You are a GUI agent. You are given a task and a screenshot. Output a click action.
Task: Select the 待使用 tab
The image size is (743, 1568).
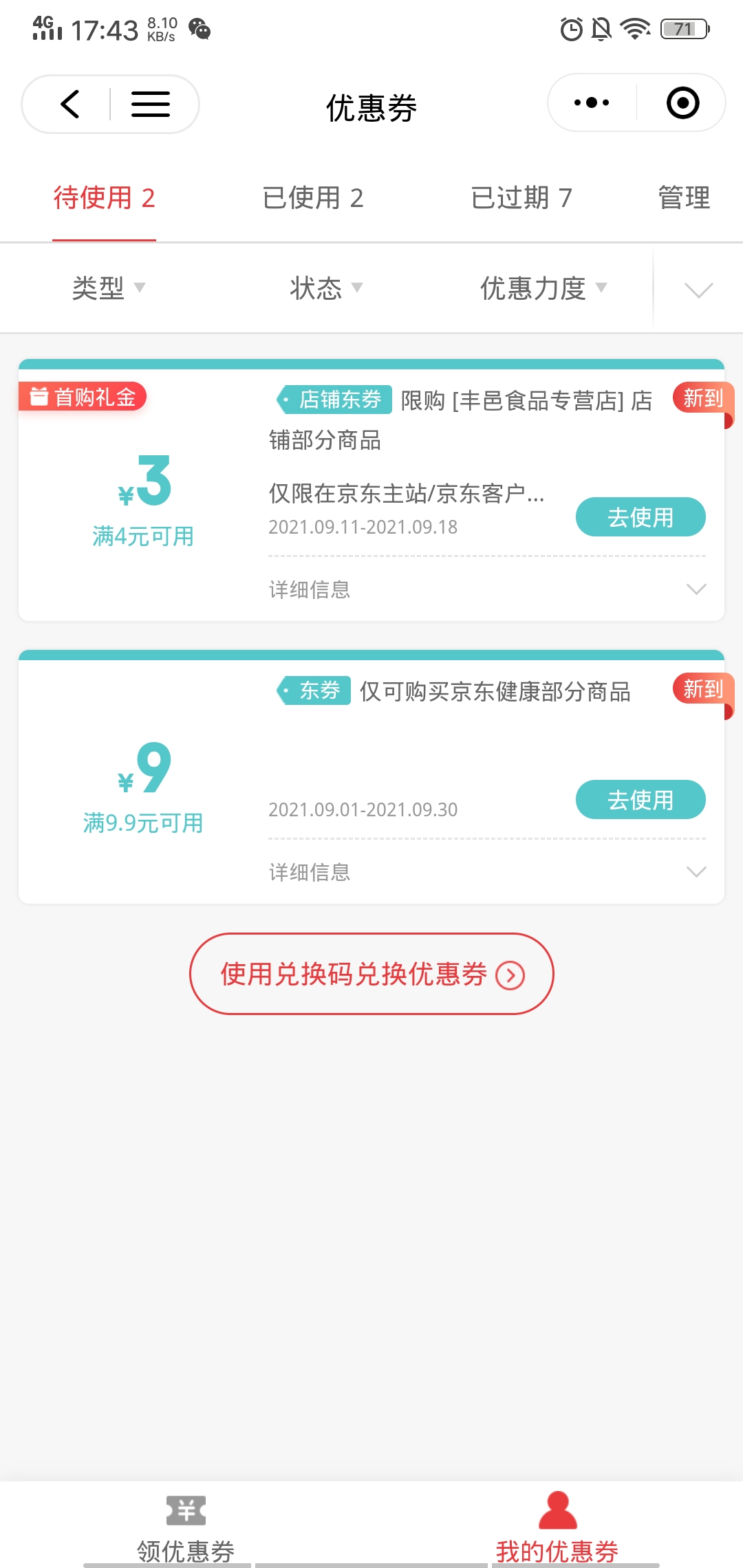click(x=104, y=198)
